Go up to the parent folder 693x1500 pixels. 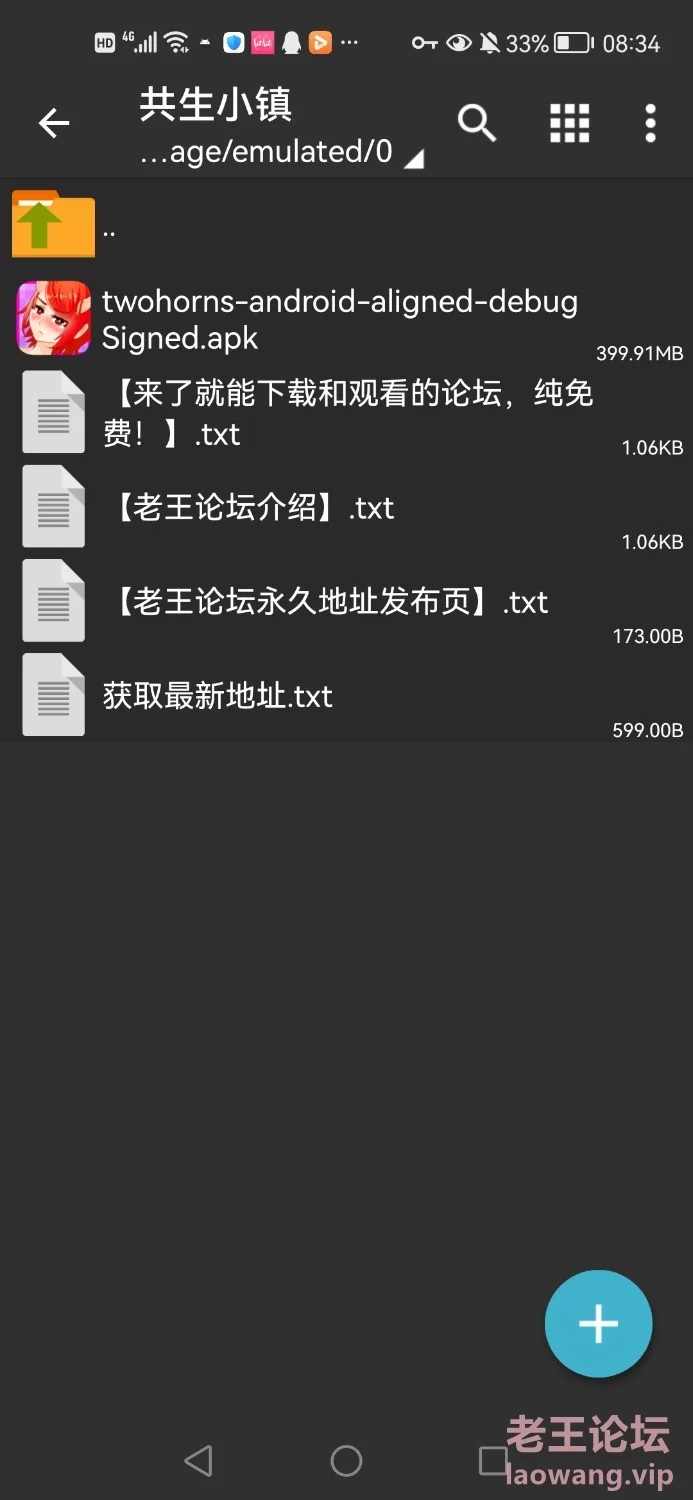[346, 225]
